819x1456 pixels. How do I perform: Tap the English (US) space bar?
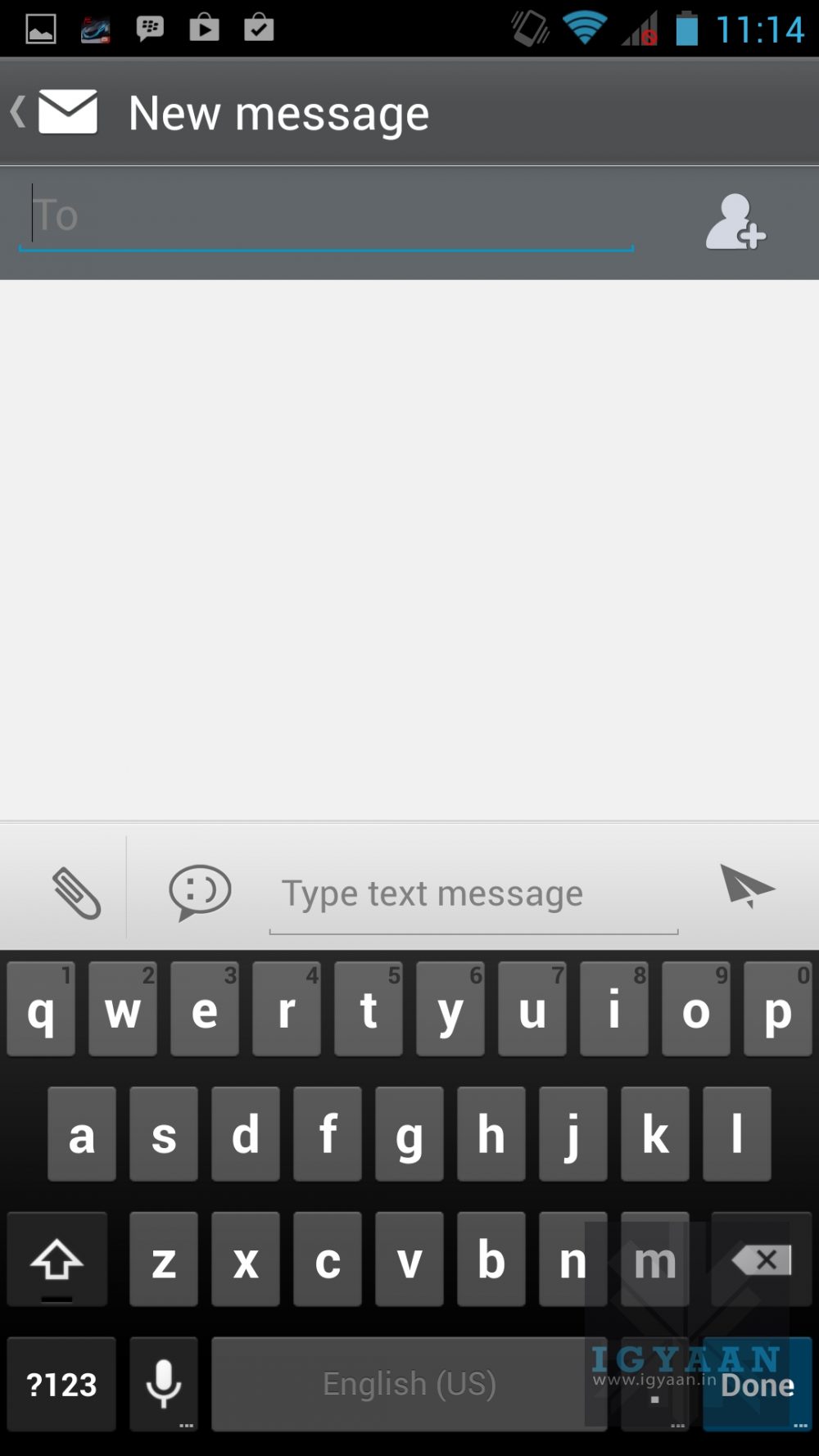[x=408, y=1385]
